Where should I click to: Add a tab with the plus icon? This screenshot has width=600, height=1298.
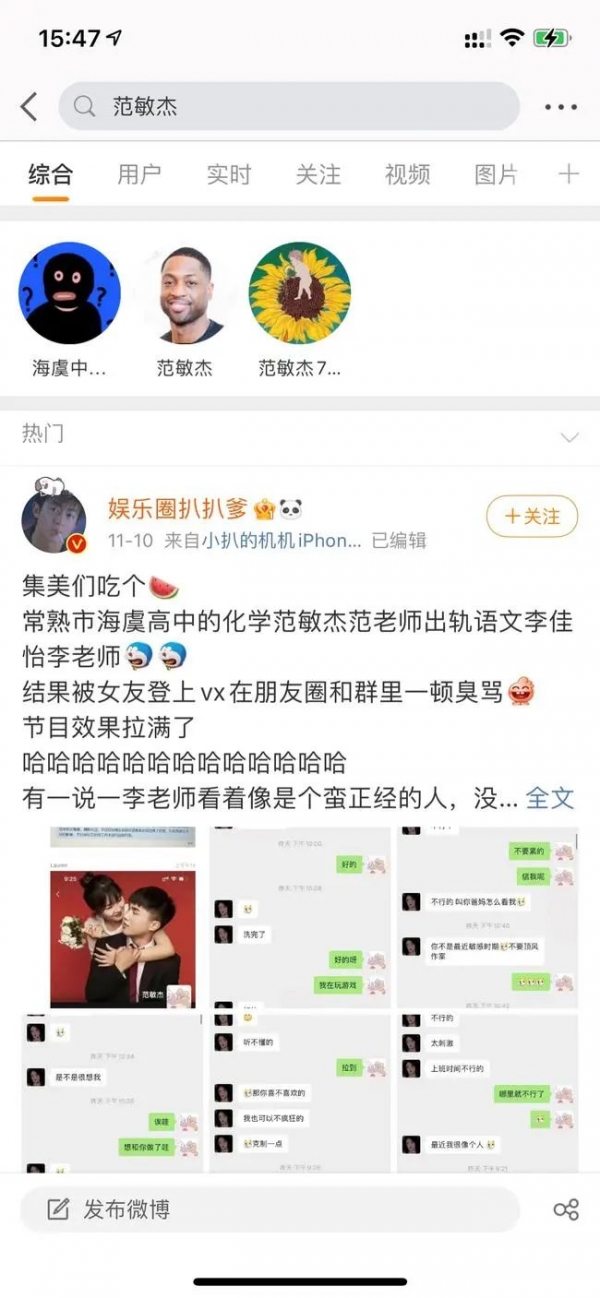(569, 175)
